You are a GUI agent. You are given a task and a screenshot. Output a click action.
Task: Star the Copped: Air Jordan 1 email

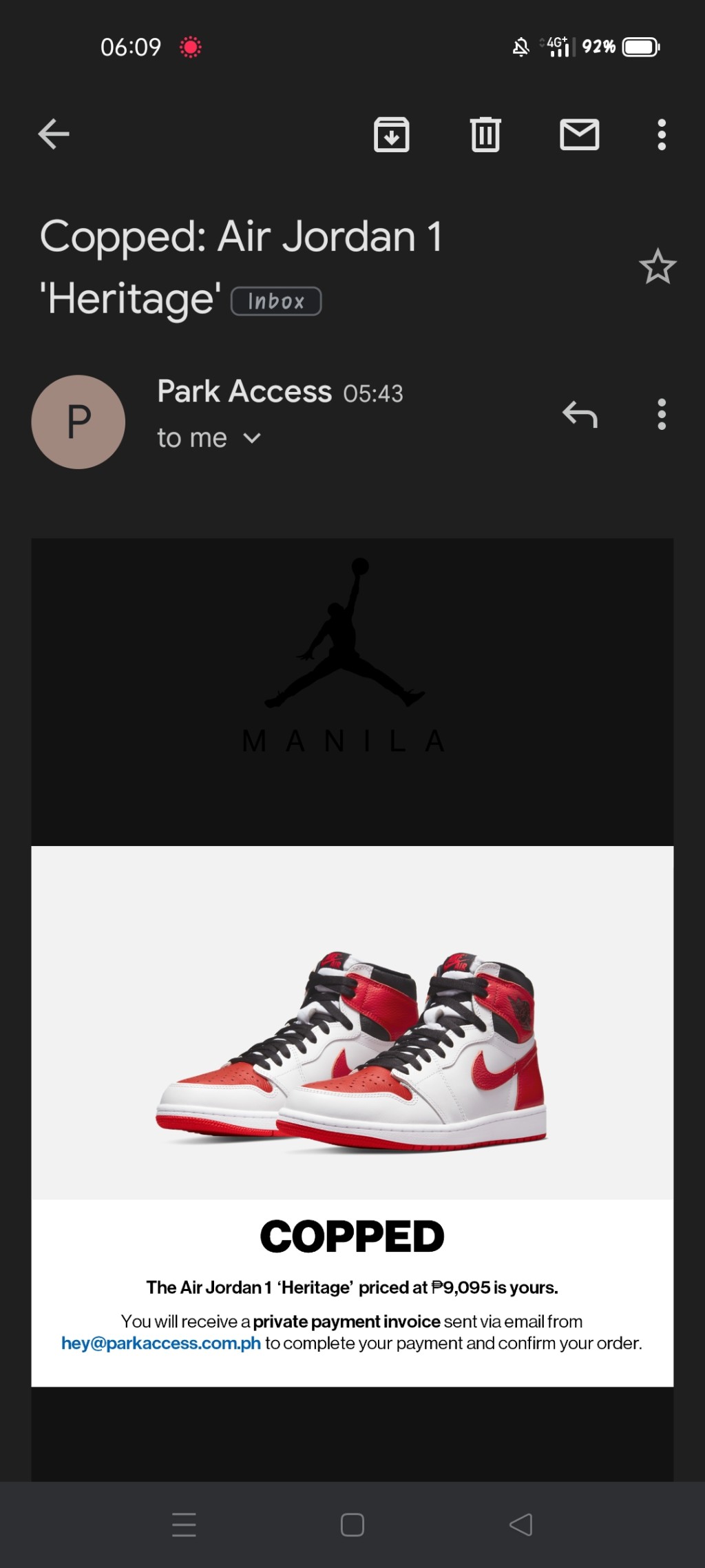pyautogui.click(x=657, y=267)
